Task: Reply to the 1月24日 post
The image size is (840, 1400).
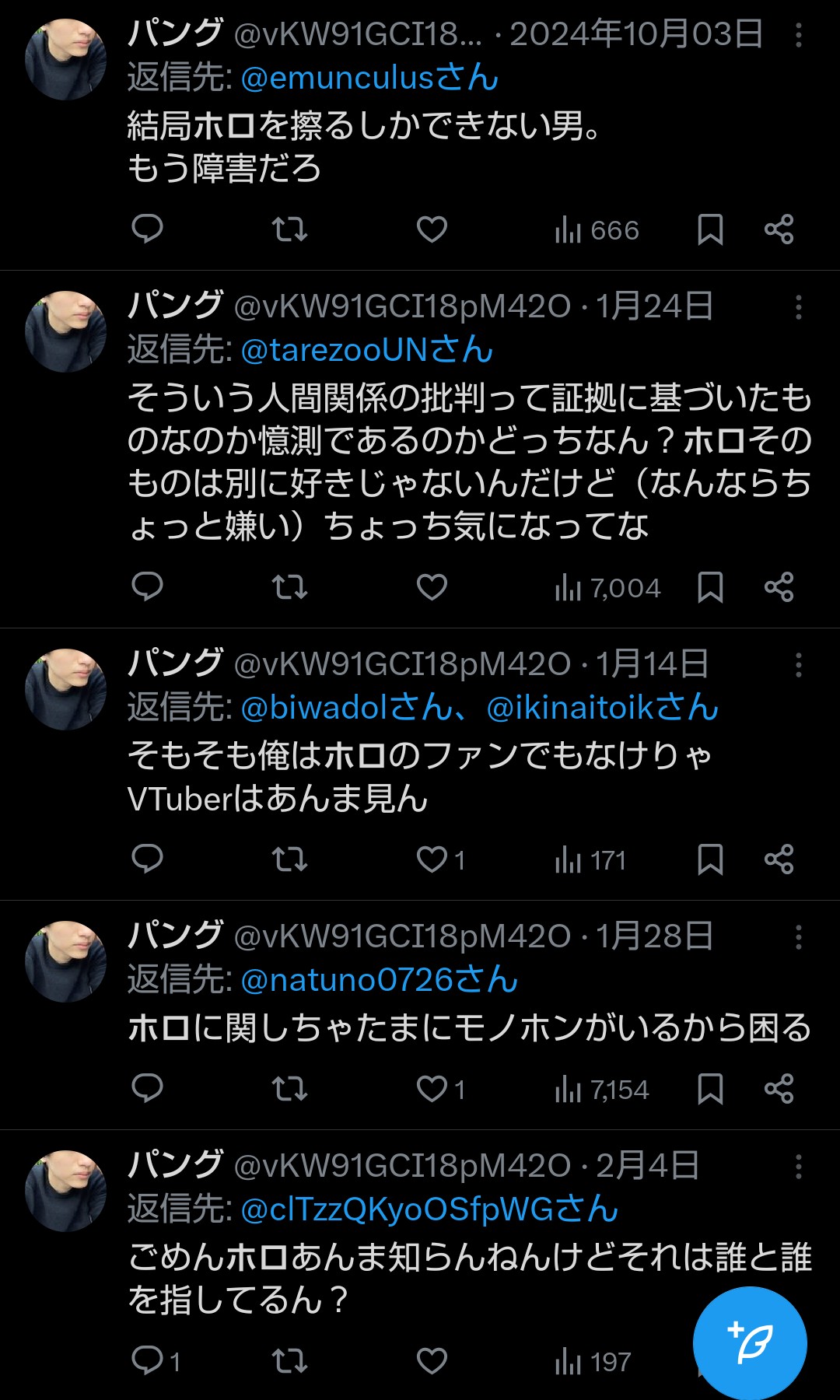Action: (147, 587)
